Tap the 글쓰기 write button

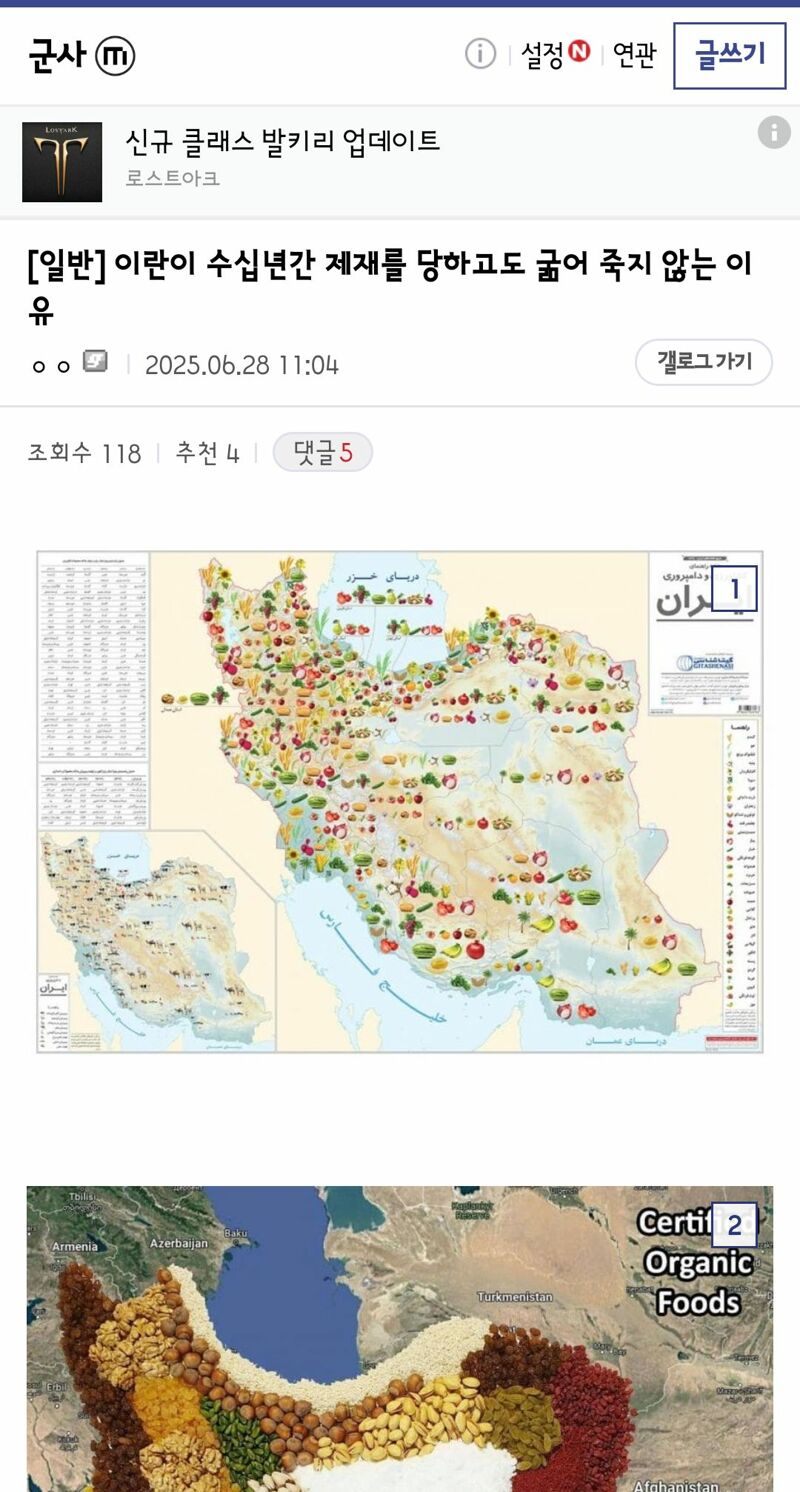[730, 55]
